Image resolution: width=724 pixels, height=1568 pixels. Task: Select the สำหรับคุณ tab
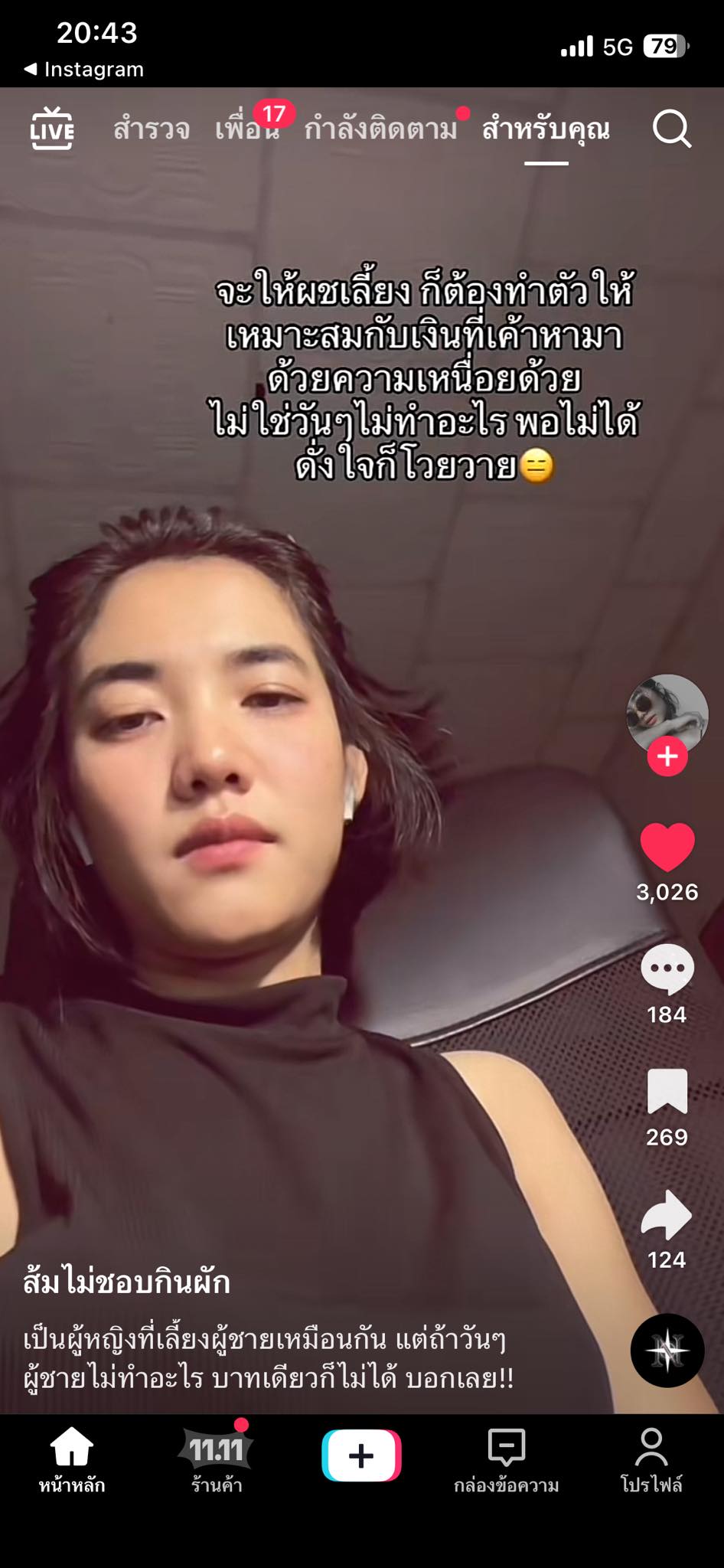point(546,129)
